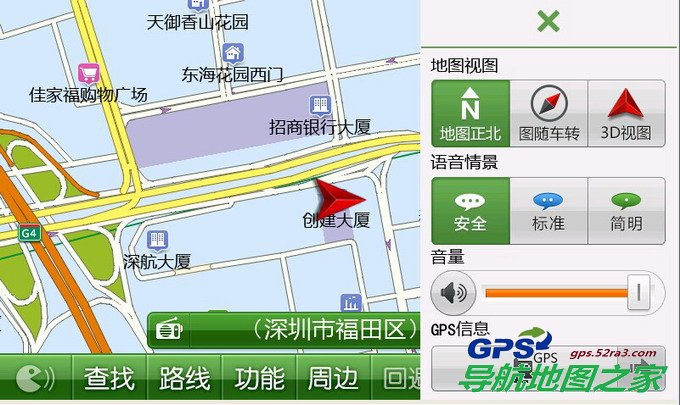The height and width of the screenshot is (405, 680).
Task: Choose 标准 voice scenario
Action: [548, 211]
